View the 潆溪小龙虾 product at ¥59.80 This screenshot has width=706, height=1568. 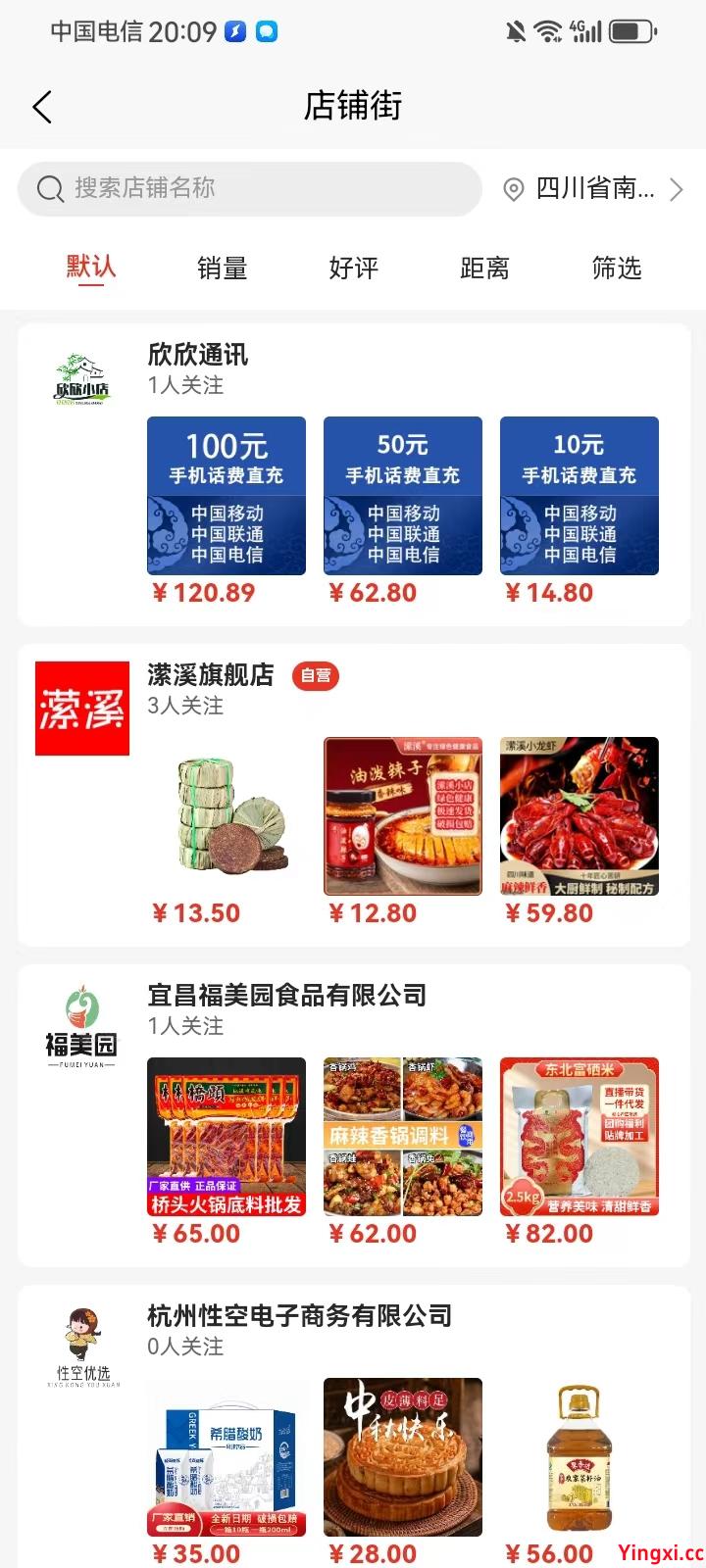coord(580,816)
